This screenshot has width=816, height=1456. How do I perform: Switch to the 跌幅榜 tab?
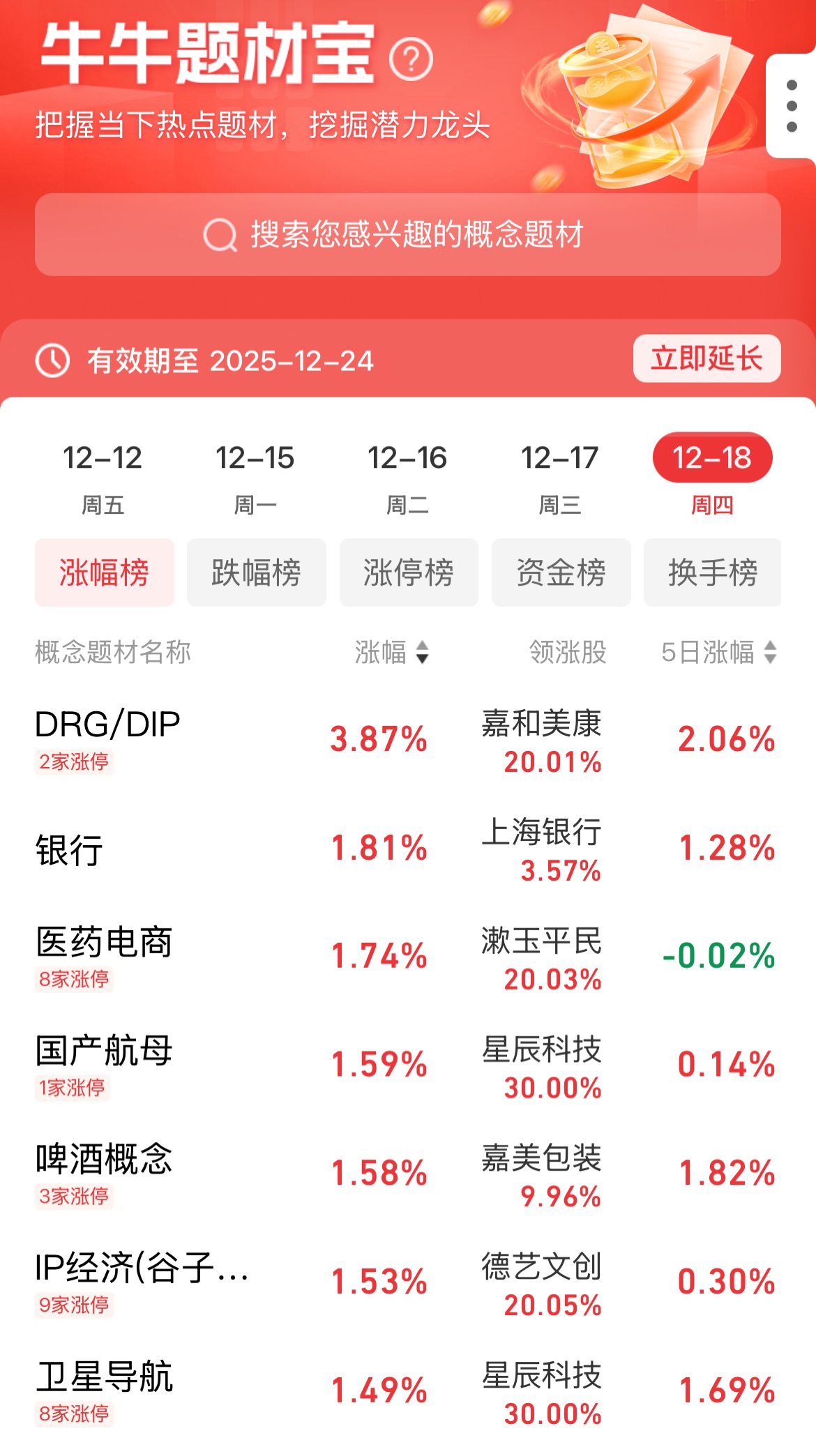256,572
